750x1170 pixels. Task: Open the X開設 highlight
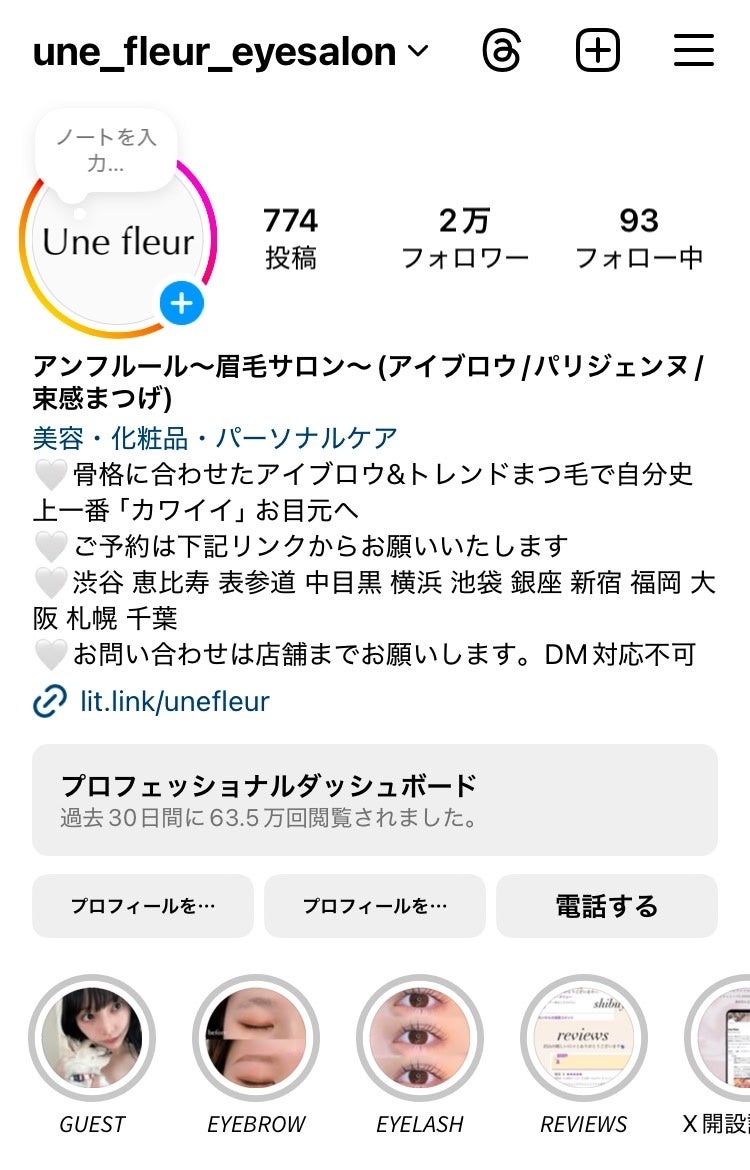724,1038
